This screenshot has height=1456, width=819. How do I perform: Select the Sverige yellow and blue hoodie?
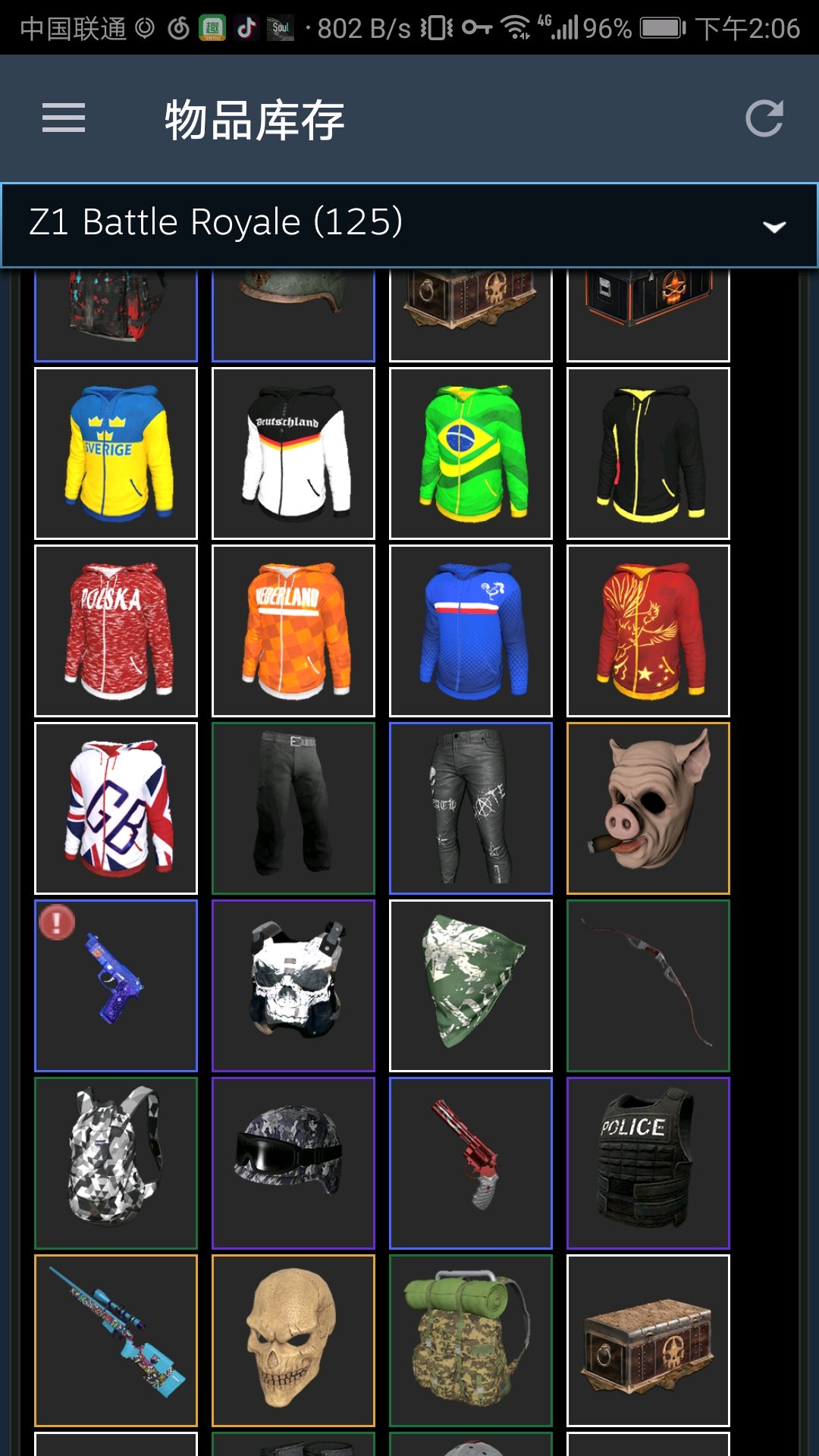click(x=116, y=453)
